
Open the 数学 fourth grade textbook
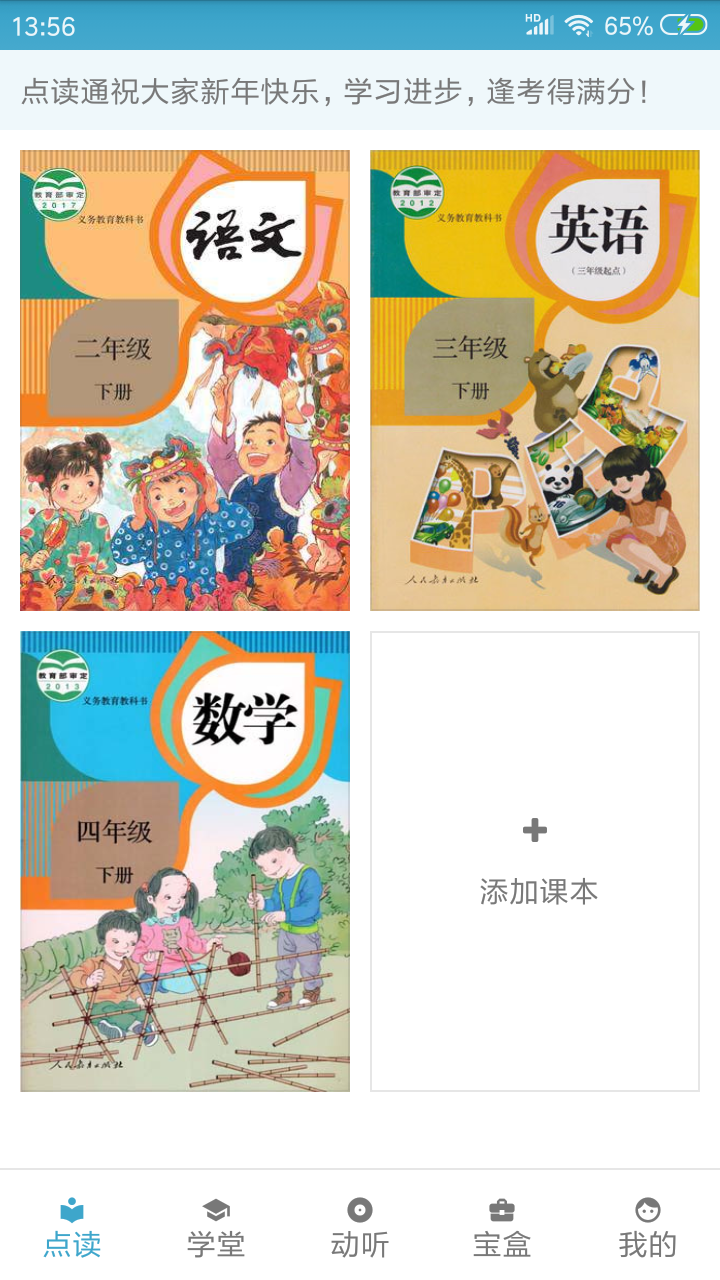click(184, 860)
